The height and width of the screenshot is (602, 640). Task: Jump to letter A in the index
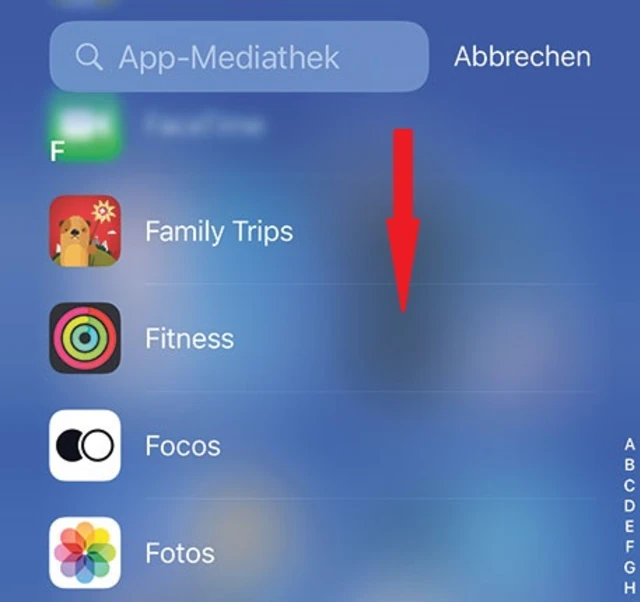coord(629,444)
